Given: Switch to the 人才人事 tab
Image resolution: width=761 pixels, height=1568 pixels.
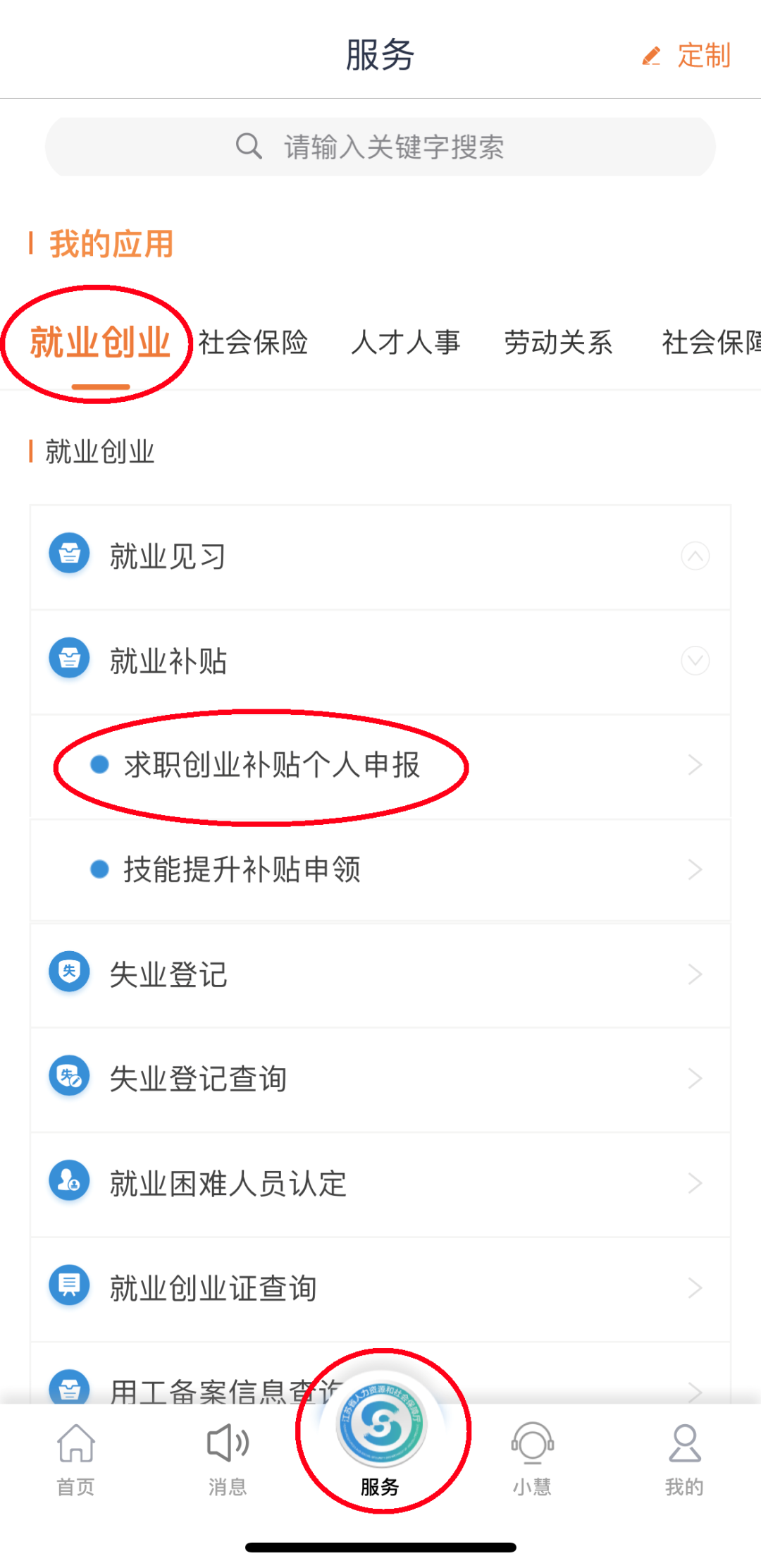Looking at the screenshot, I should tap(405, 343).
